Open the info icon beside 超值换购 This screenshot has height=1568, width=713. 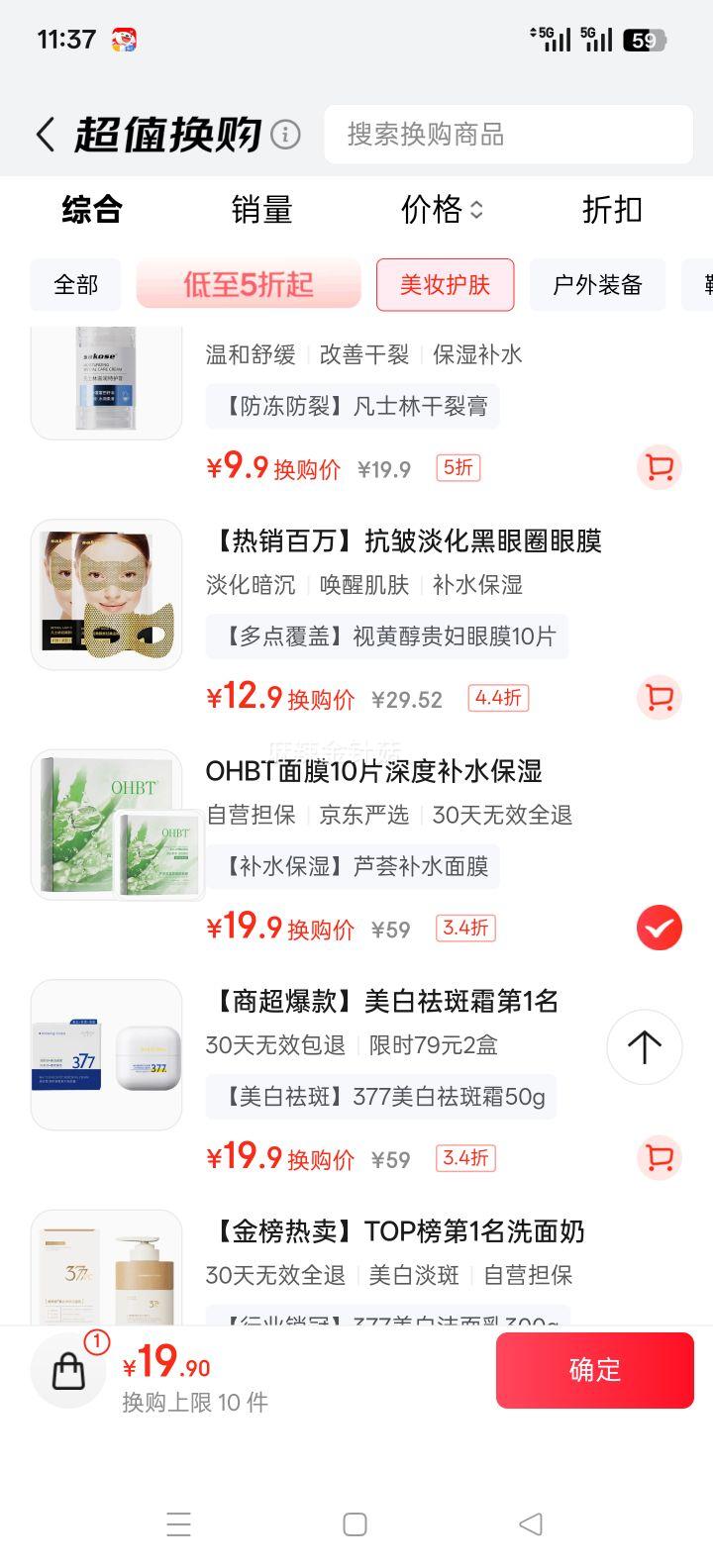tap(285, 135)
